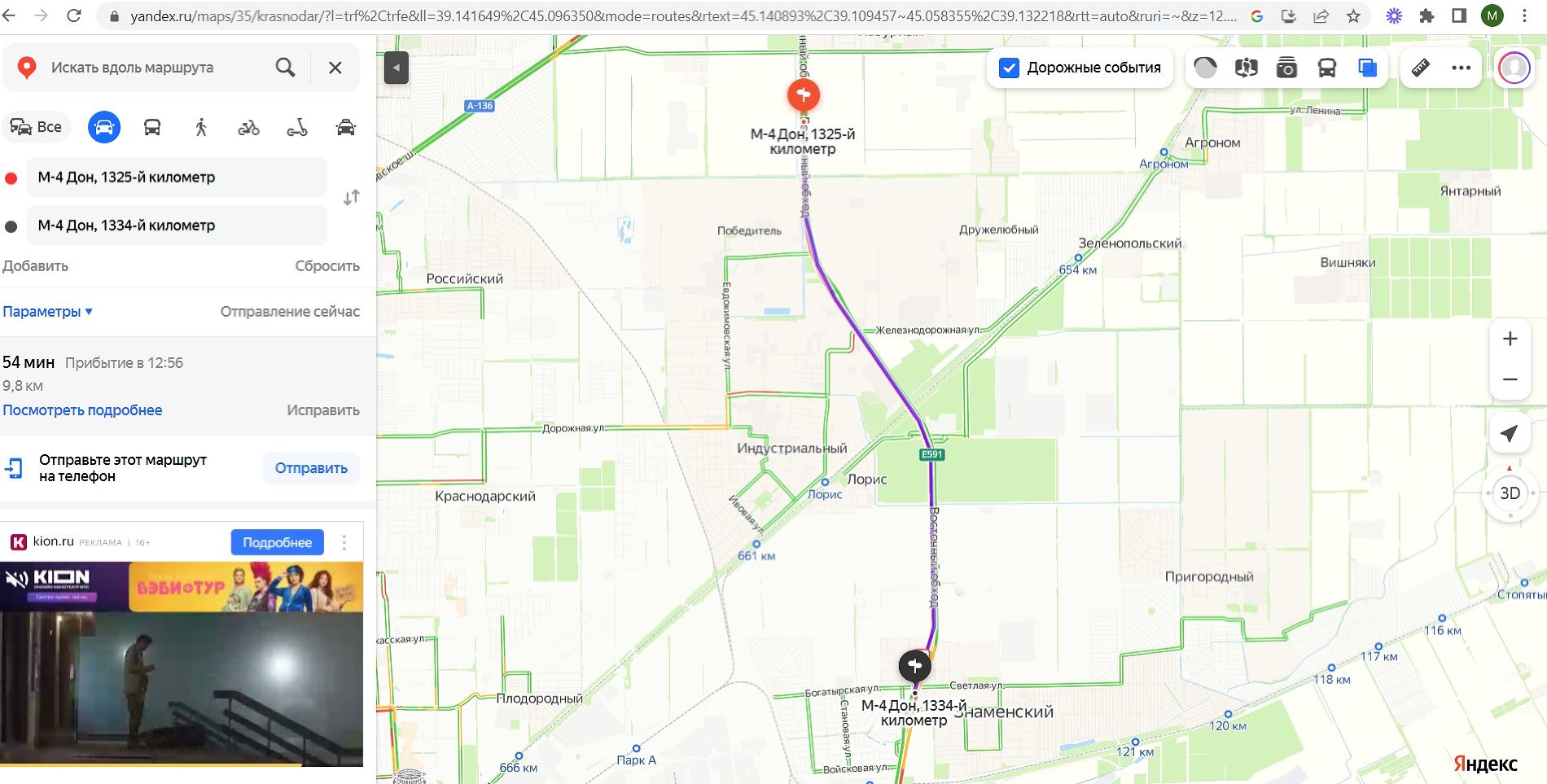The image size is (1547, 784).
Task: Enable 3D map view
Action: [1510, 493]
